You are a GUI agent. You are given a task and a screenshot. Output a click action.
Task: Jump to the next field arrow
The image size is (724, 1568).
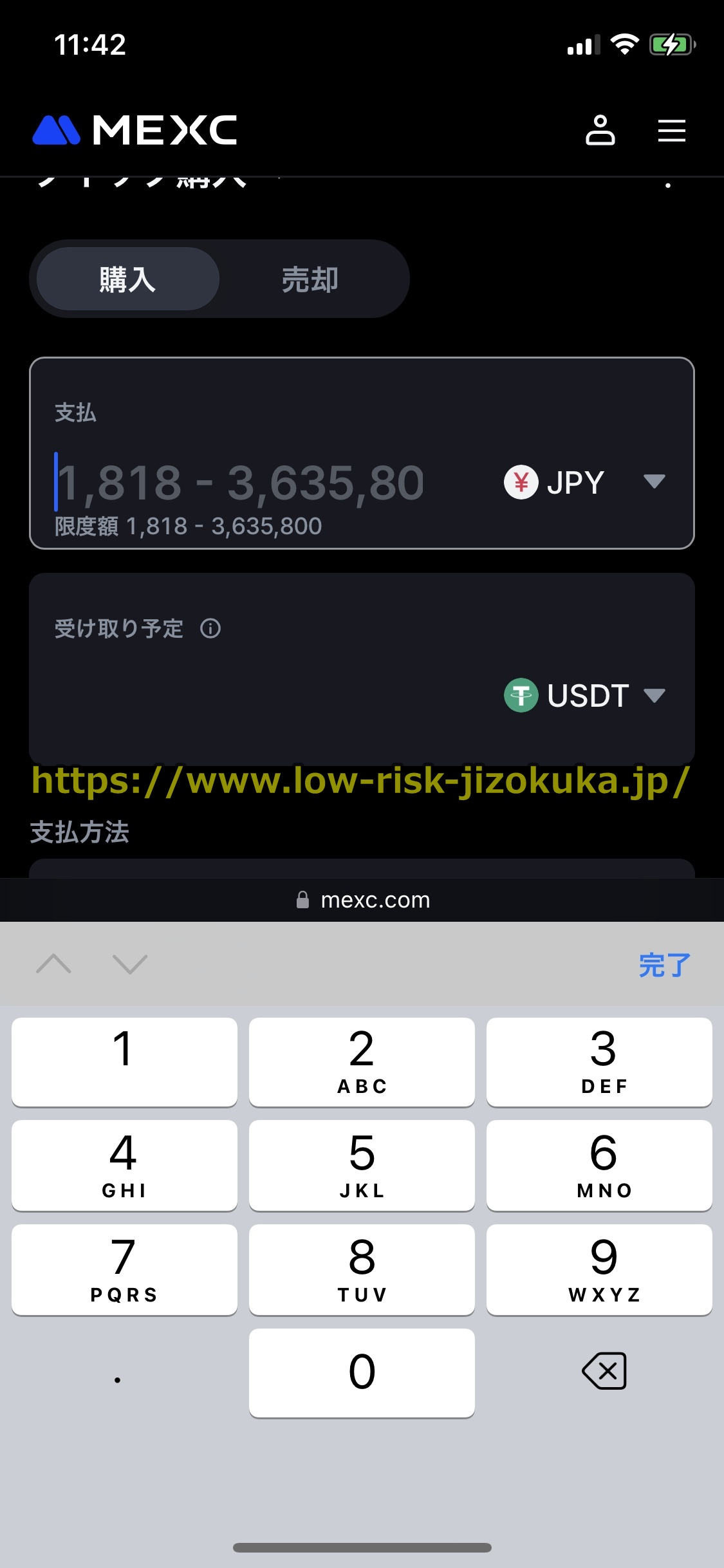pyautogui.click(x=130, y=964)
